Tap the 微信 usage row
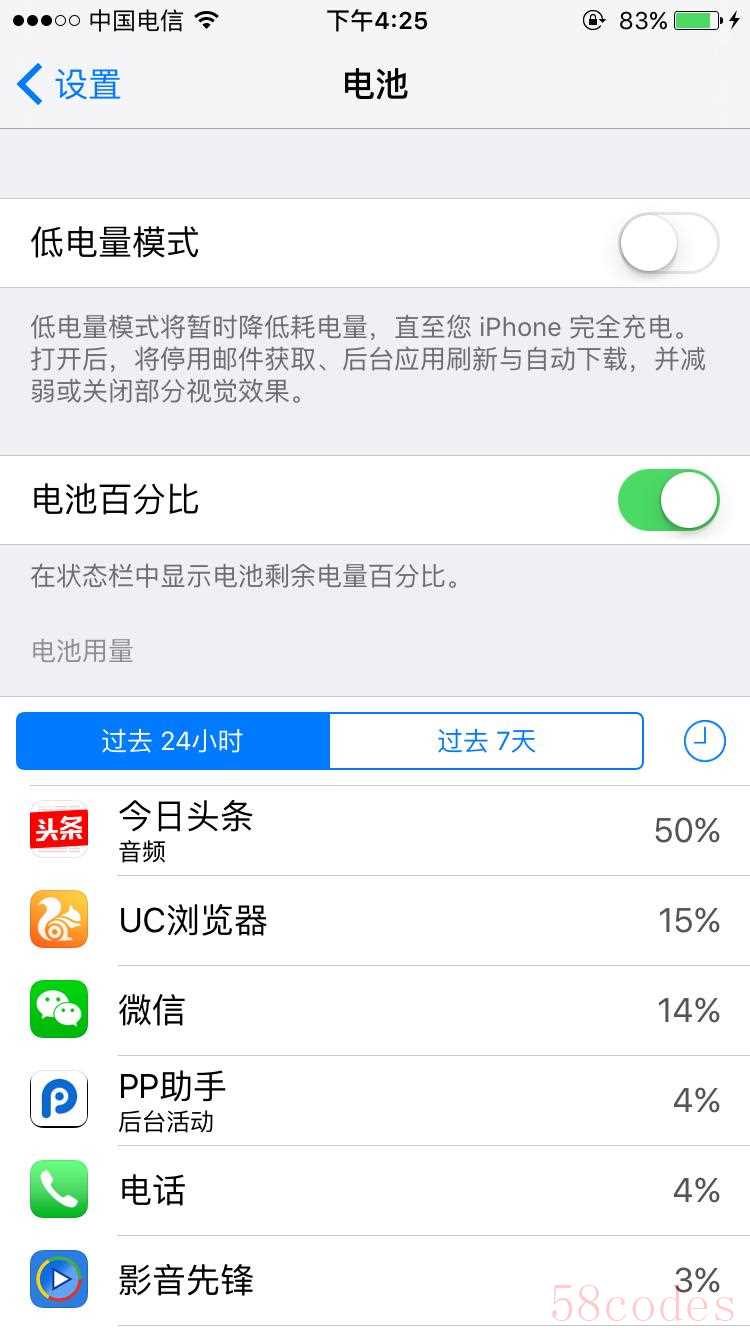The width and height of the screenshot is (750, 1334). (375, 1010)
